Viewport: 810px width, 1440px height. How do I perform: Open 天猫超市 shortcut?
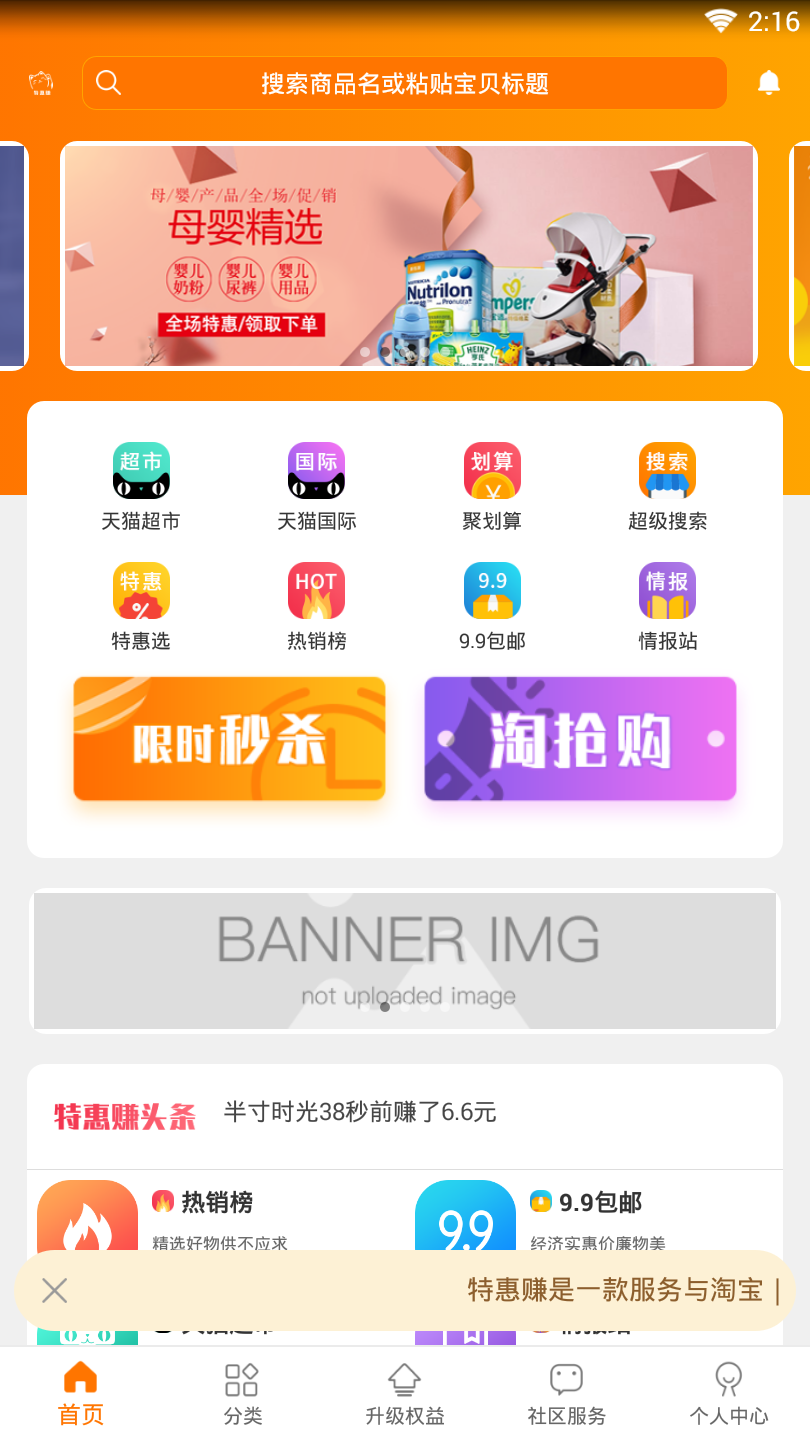pos(141,486)
